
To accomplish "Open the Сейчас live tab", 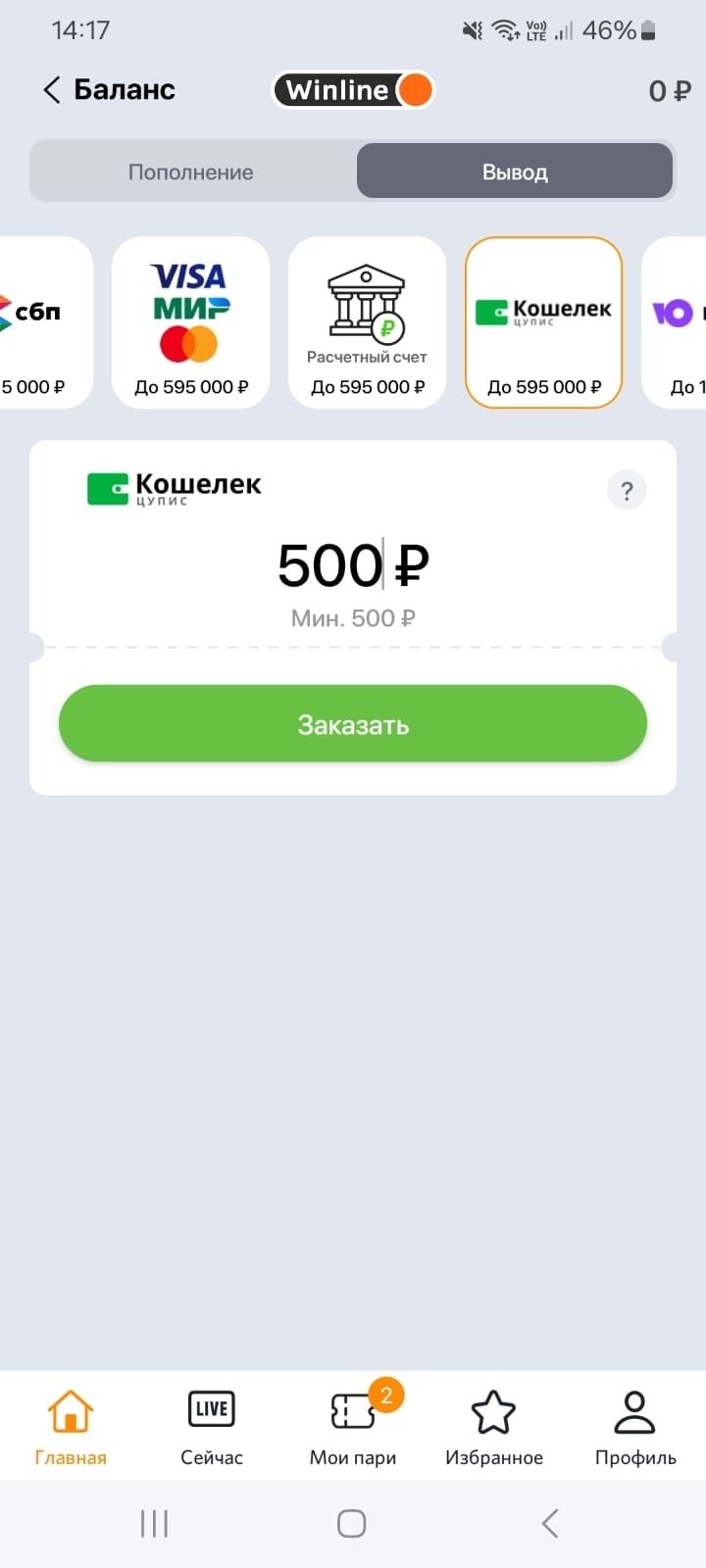I will click(x=212, y=1426).
